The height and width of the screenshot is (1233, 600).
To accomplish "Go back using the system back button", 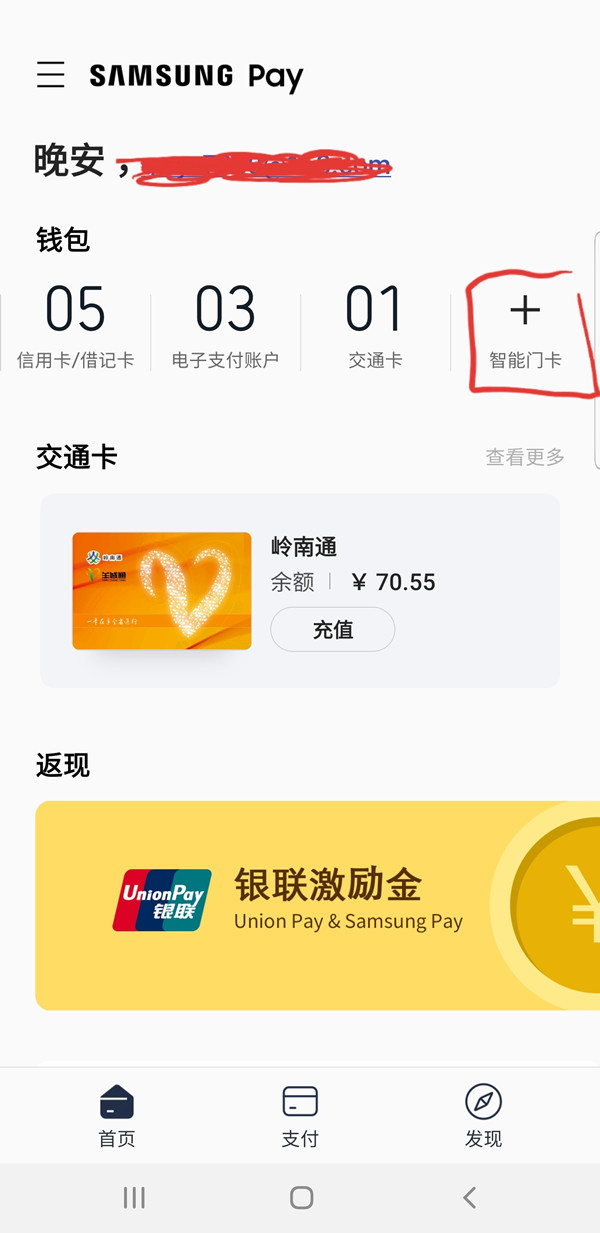I will [469, 1197].
